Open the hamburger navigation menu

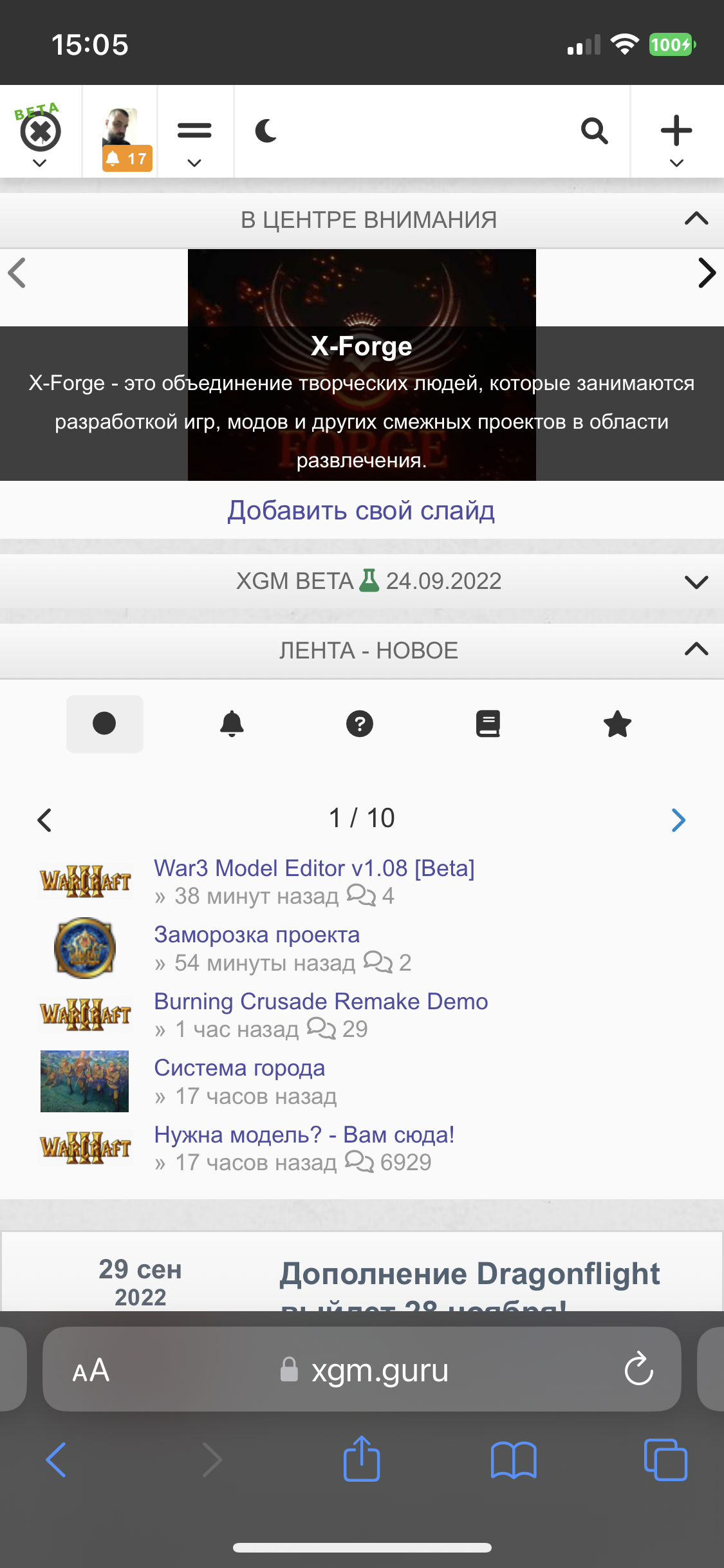tap(194, 134)
